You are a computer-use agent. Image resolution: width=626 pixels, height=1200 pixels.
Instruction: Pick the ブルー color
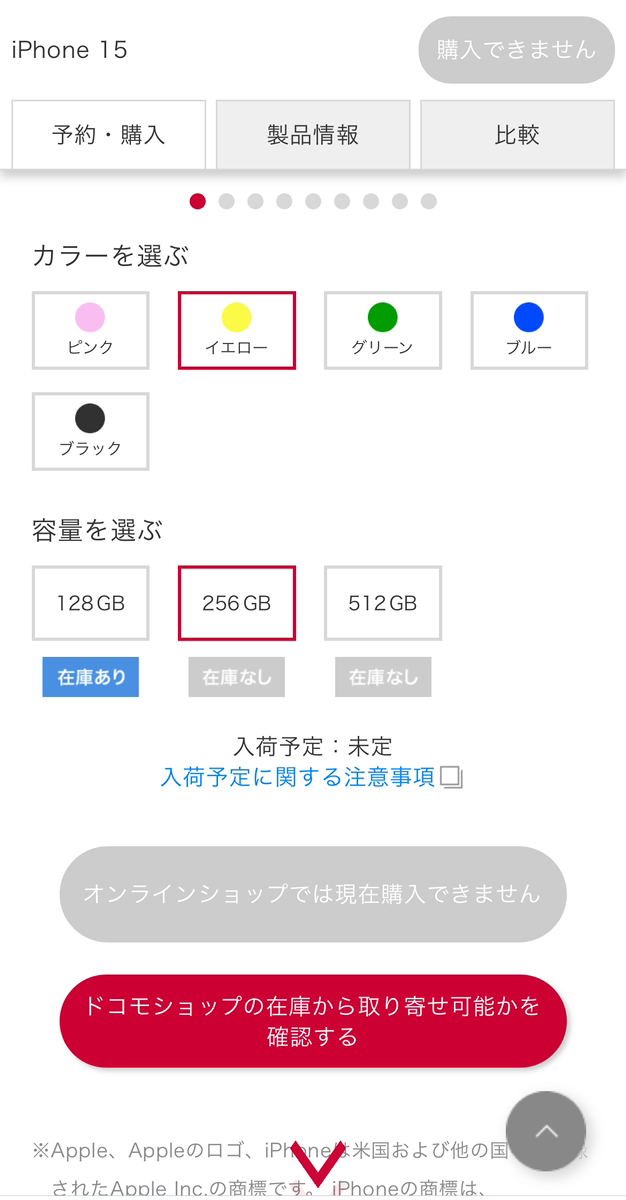(x=529, y=330)
